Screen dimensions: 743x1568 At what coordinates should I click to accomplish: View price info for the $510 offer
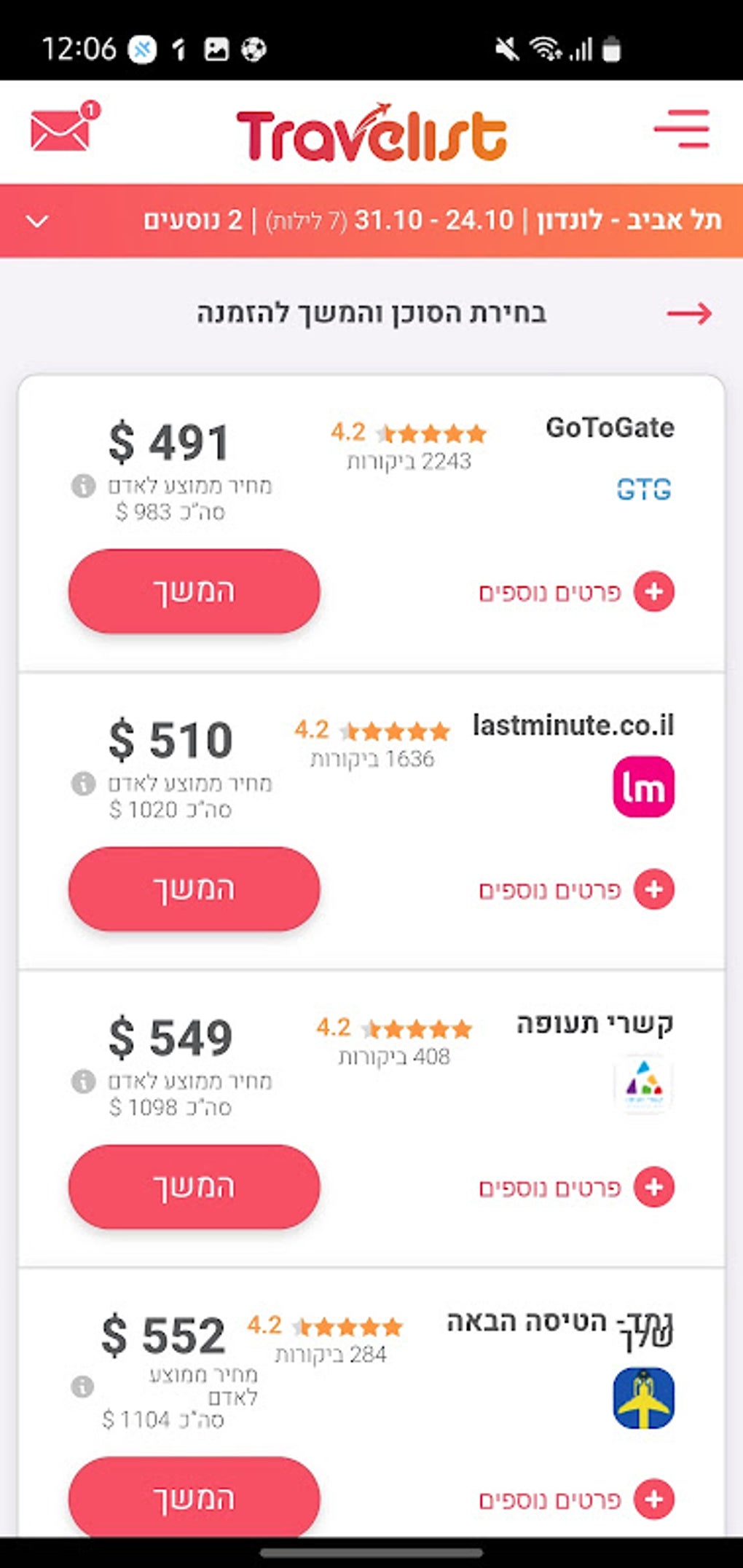coord(83,784)
